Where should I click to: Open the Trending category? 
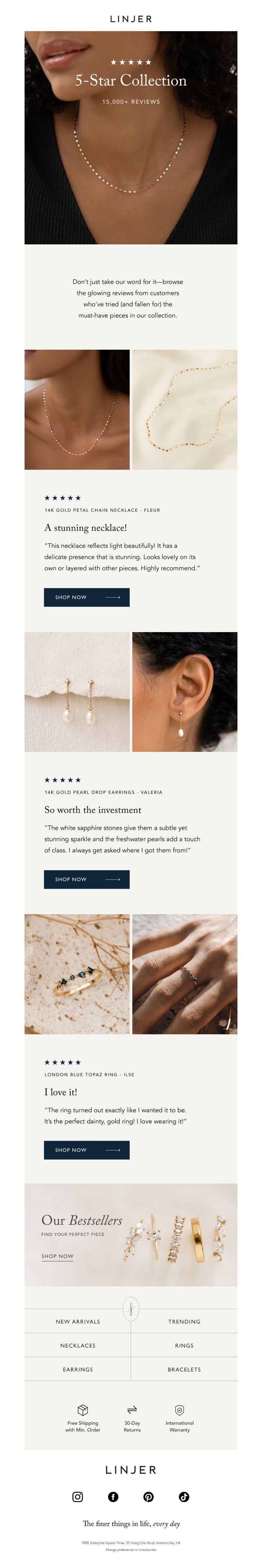[x=184, y=1321]
